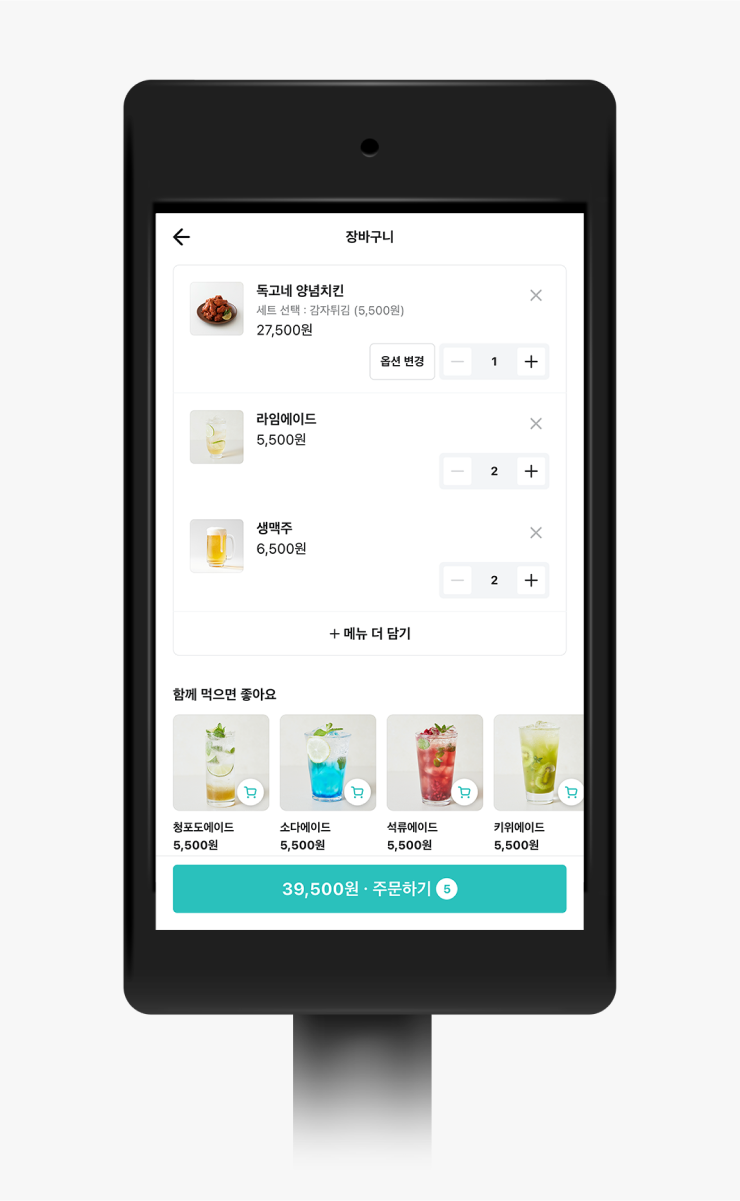Add 소다에이드 to cart via its cart icon

[357, 792]
